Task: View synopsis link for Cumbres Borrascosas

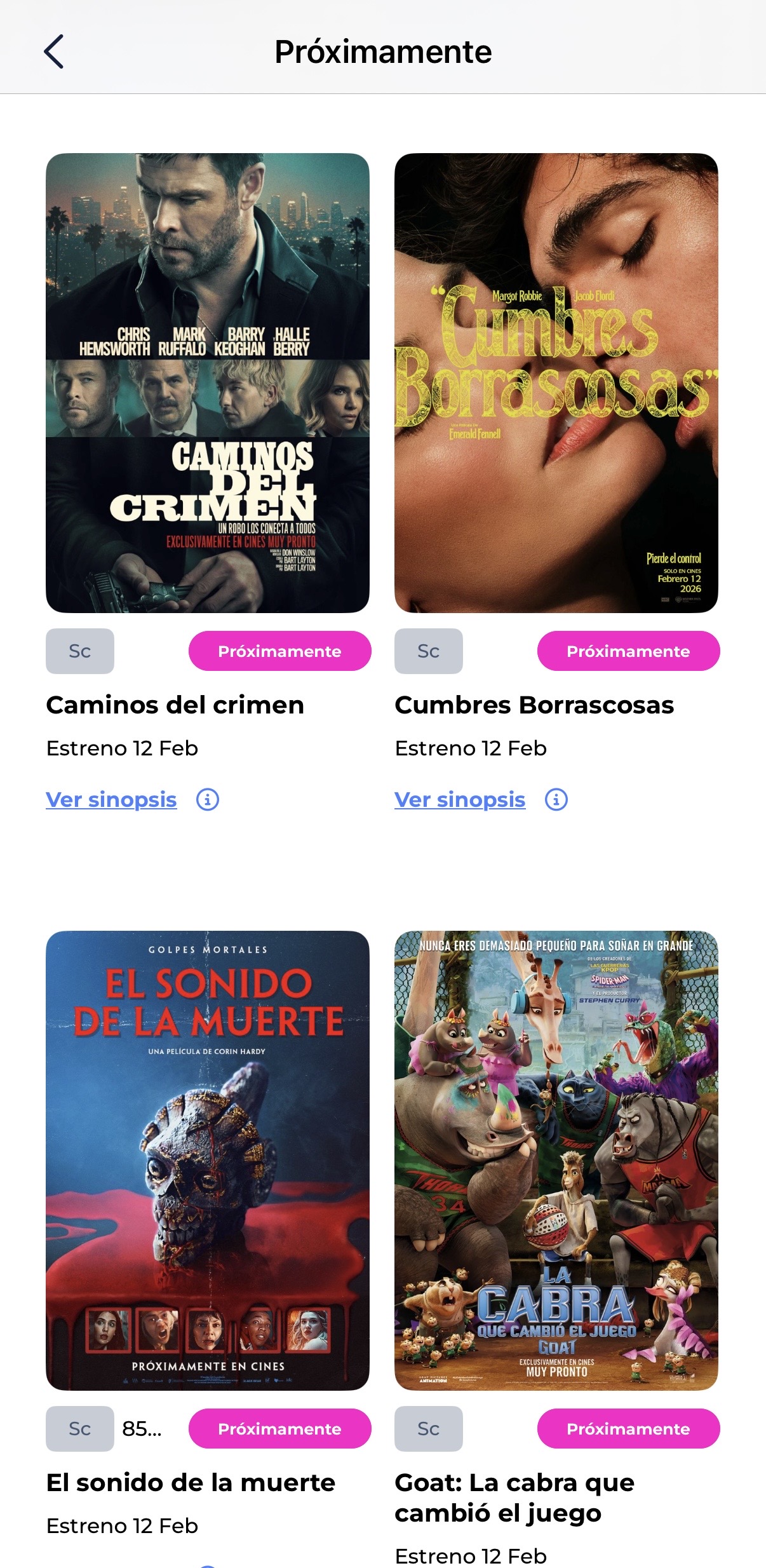Action: click(x=460, y=799)
